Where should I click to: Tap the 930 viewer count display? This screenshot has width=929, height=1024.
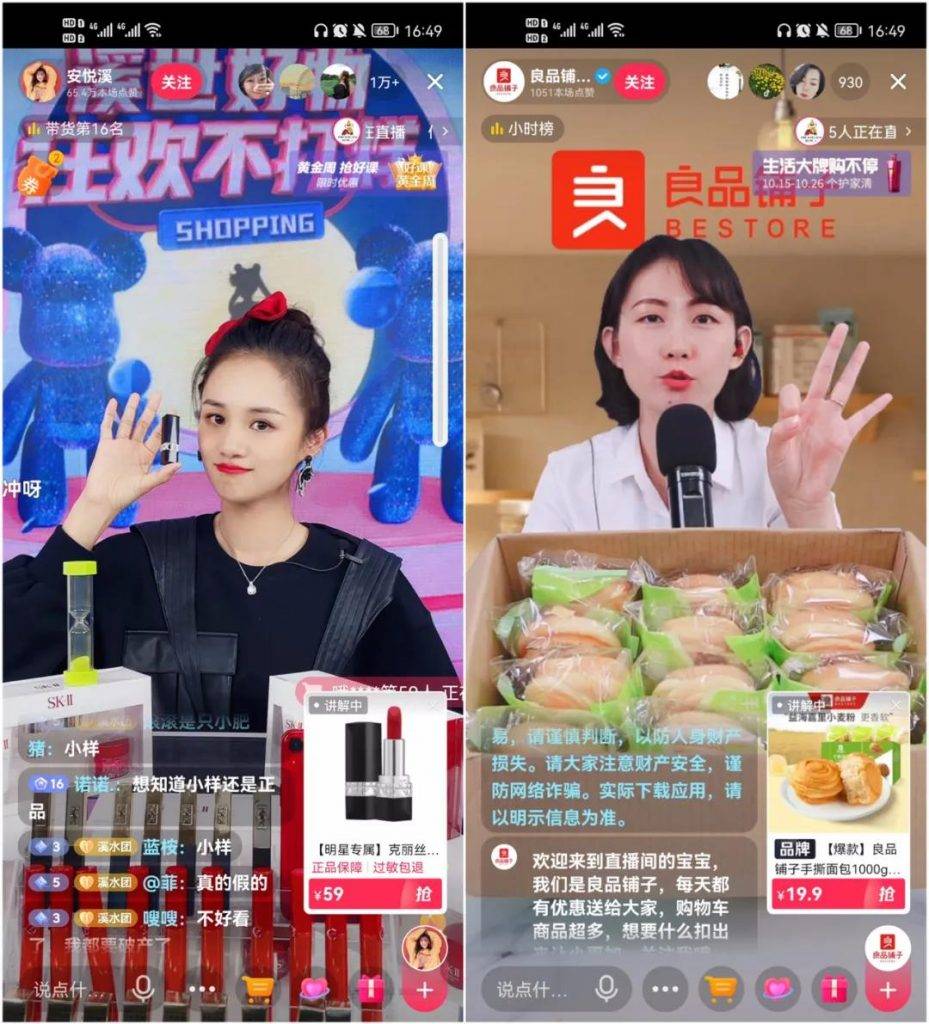pyautogui.click(x=850, y=83)
